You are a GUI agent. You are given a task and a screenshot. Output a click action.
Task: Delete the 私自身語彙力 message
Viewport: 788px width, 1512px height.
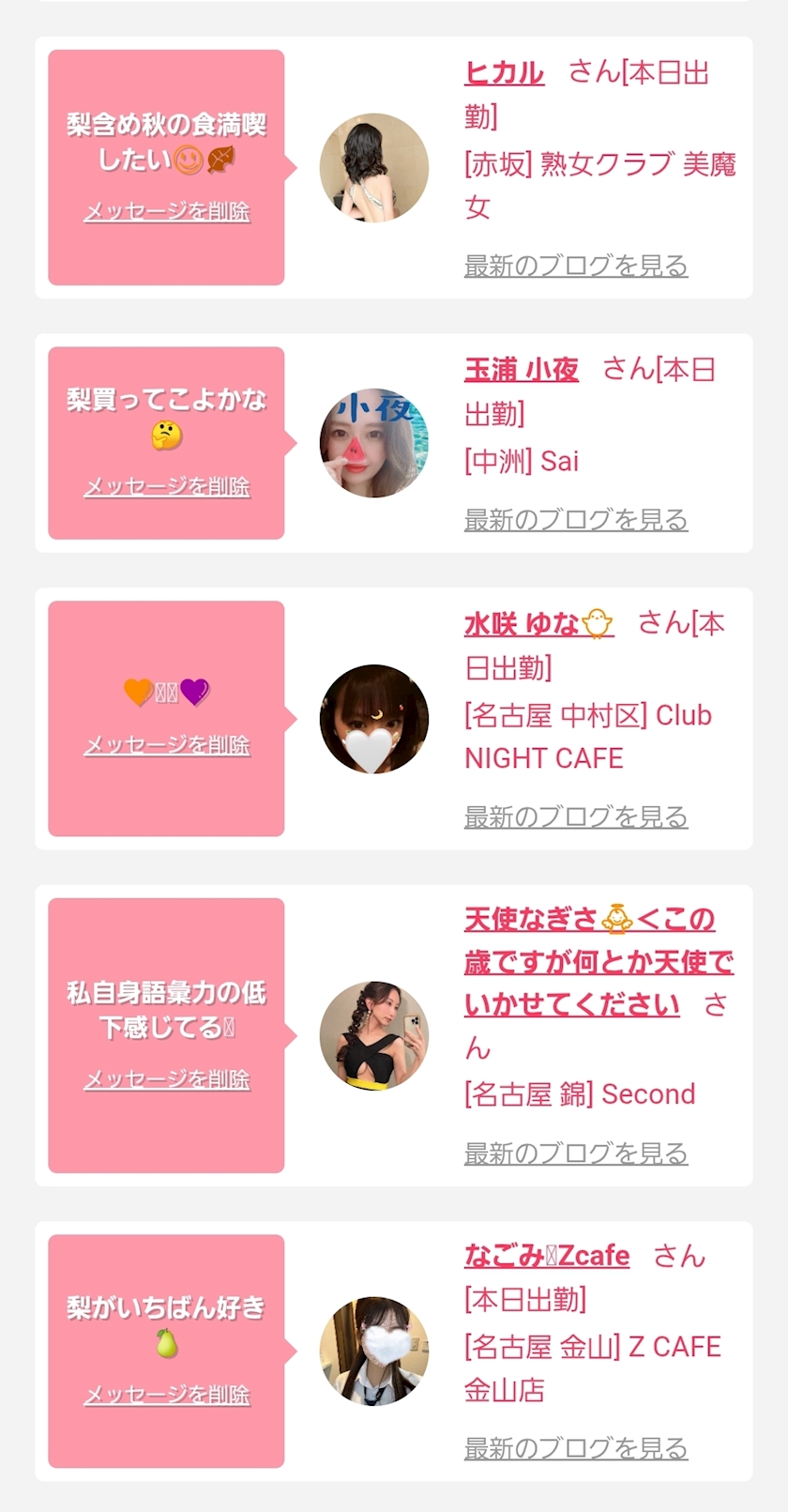tap(167, 1079)
